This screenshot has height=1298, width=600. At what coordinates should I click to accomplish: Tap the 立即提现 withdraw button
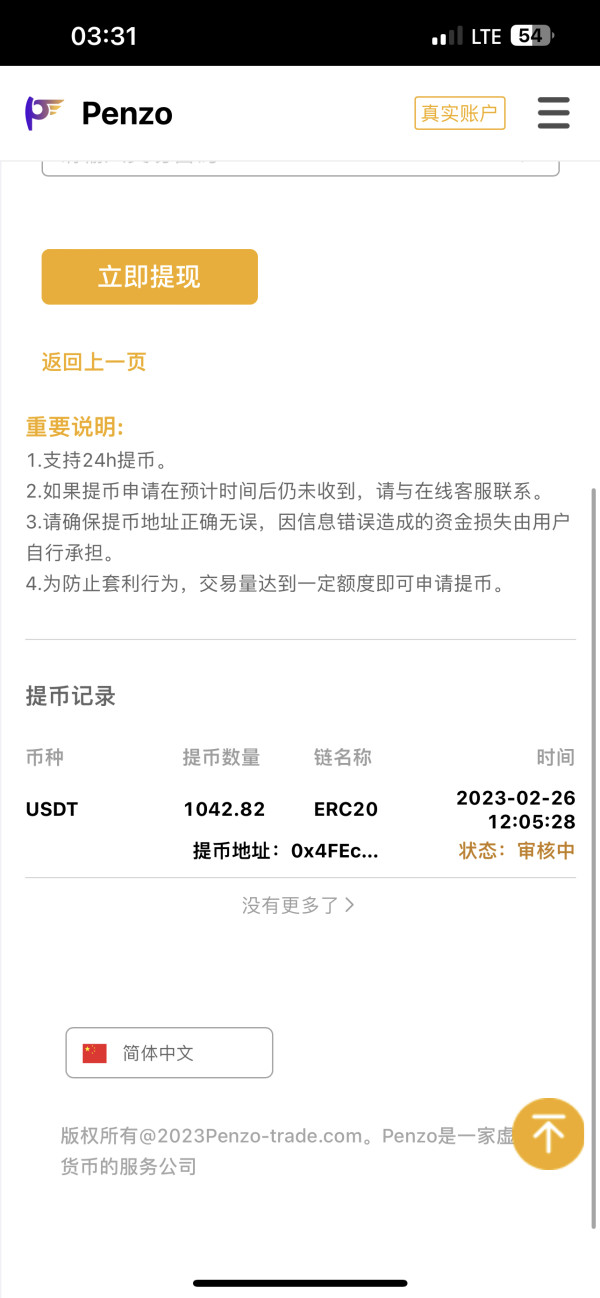[150, 277]
